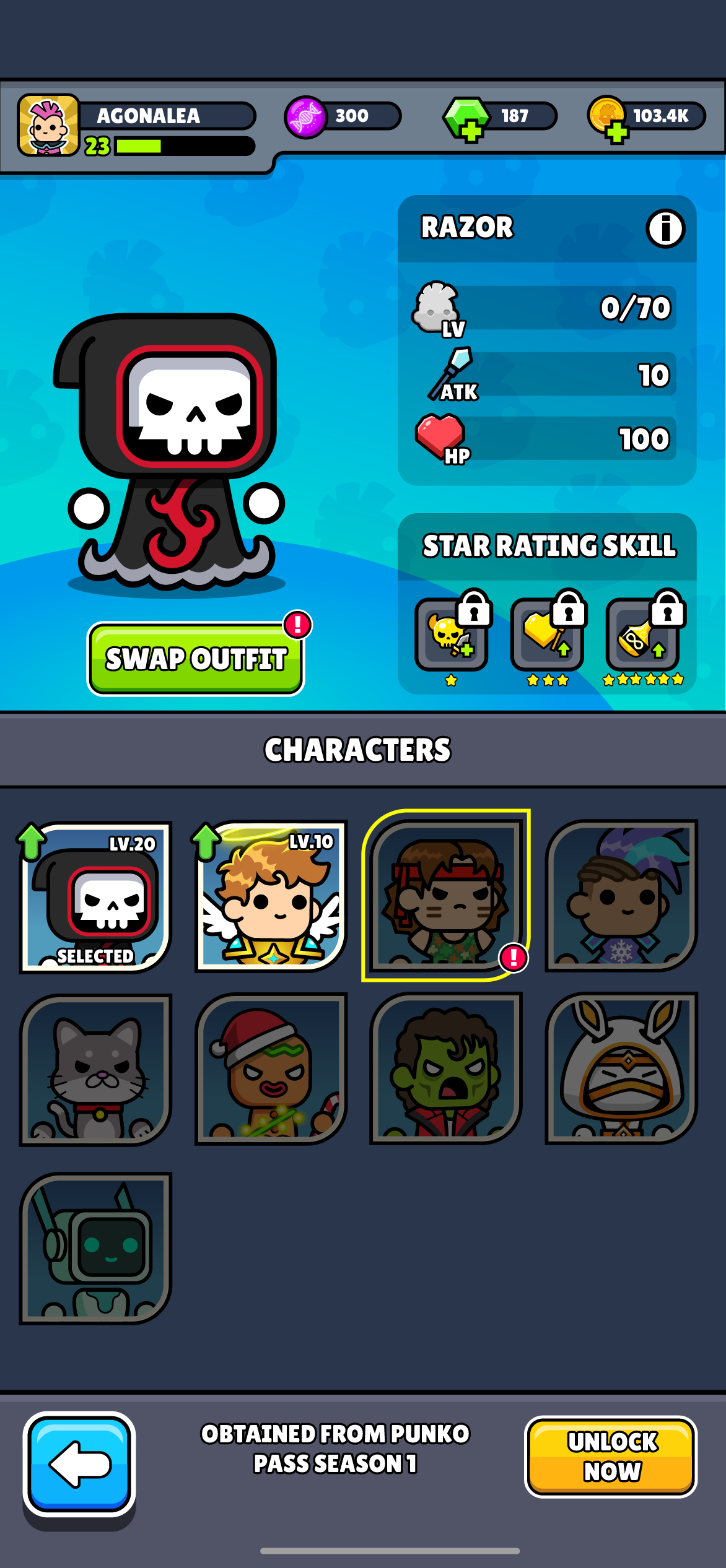Tap Unlock Now
726x1568 pixels.
611,1457
